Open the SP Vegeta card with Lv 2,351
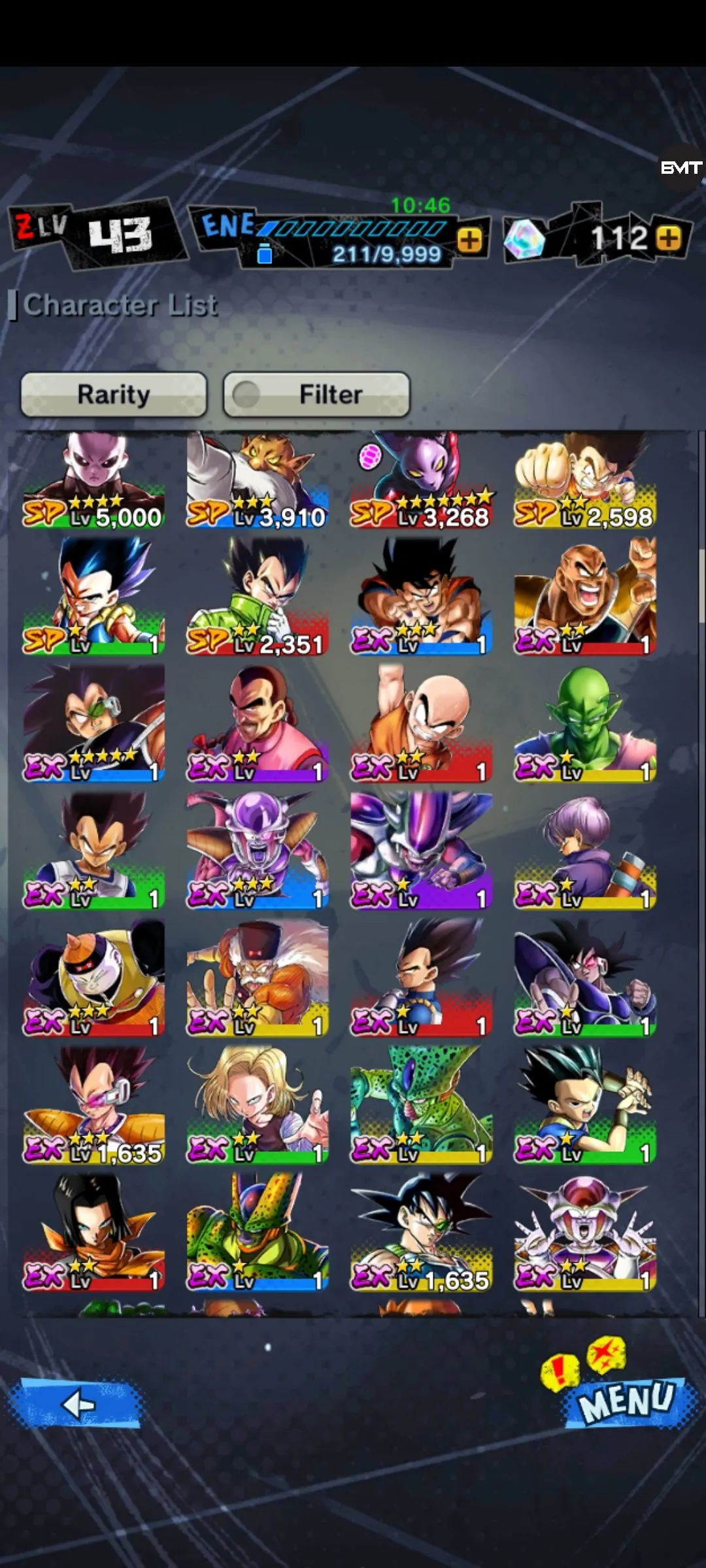 pos(257,596)
